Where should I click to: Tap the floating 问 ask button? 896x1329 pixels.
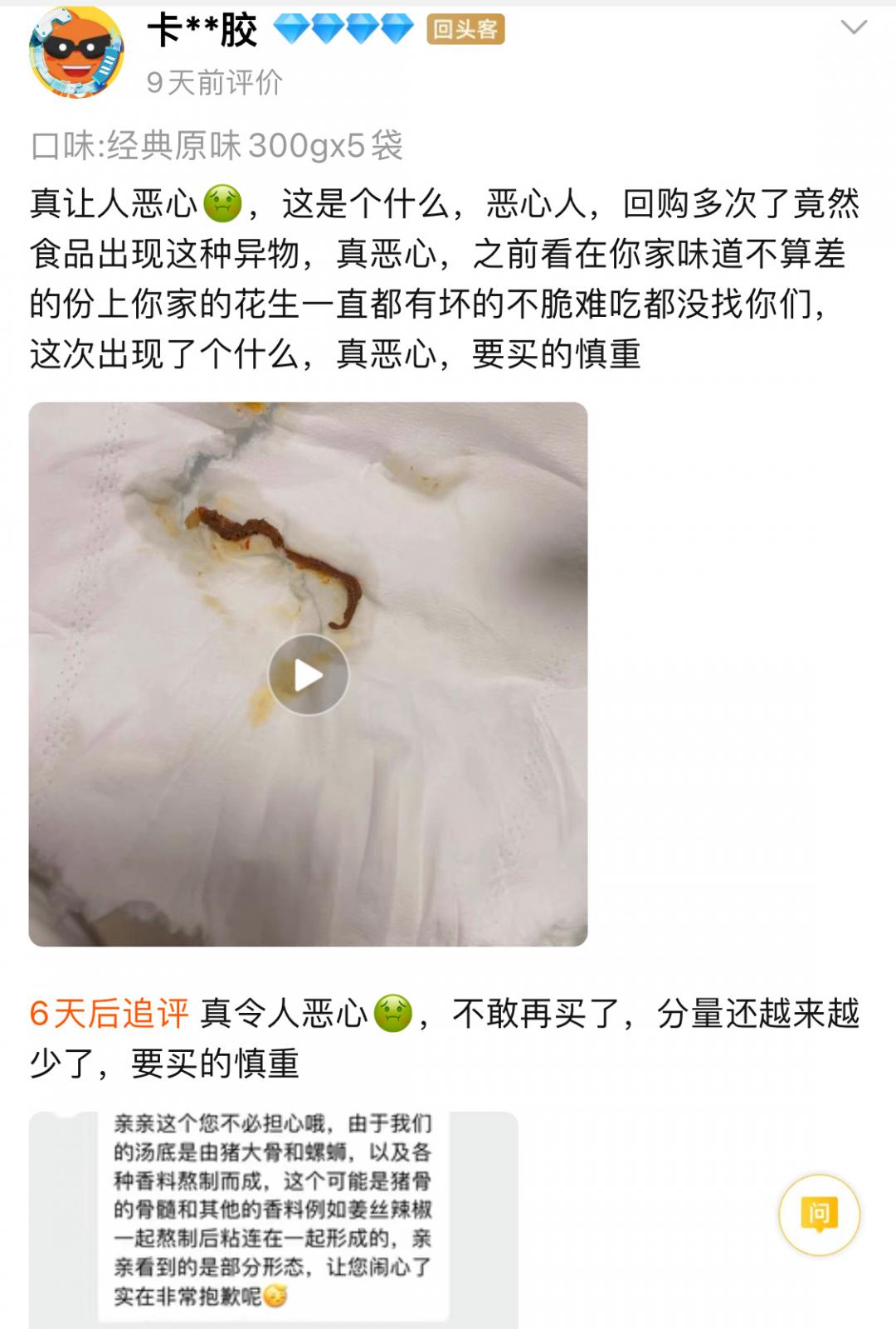click(x=819, y=1215)
